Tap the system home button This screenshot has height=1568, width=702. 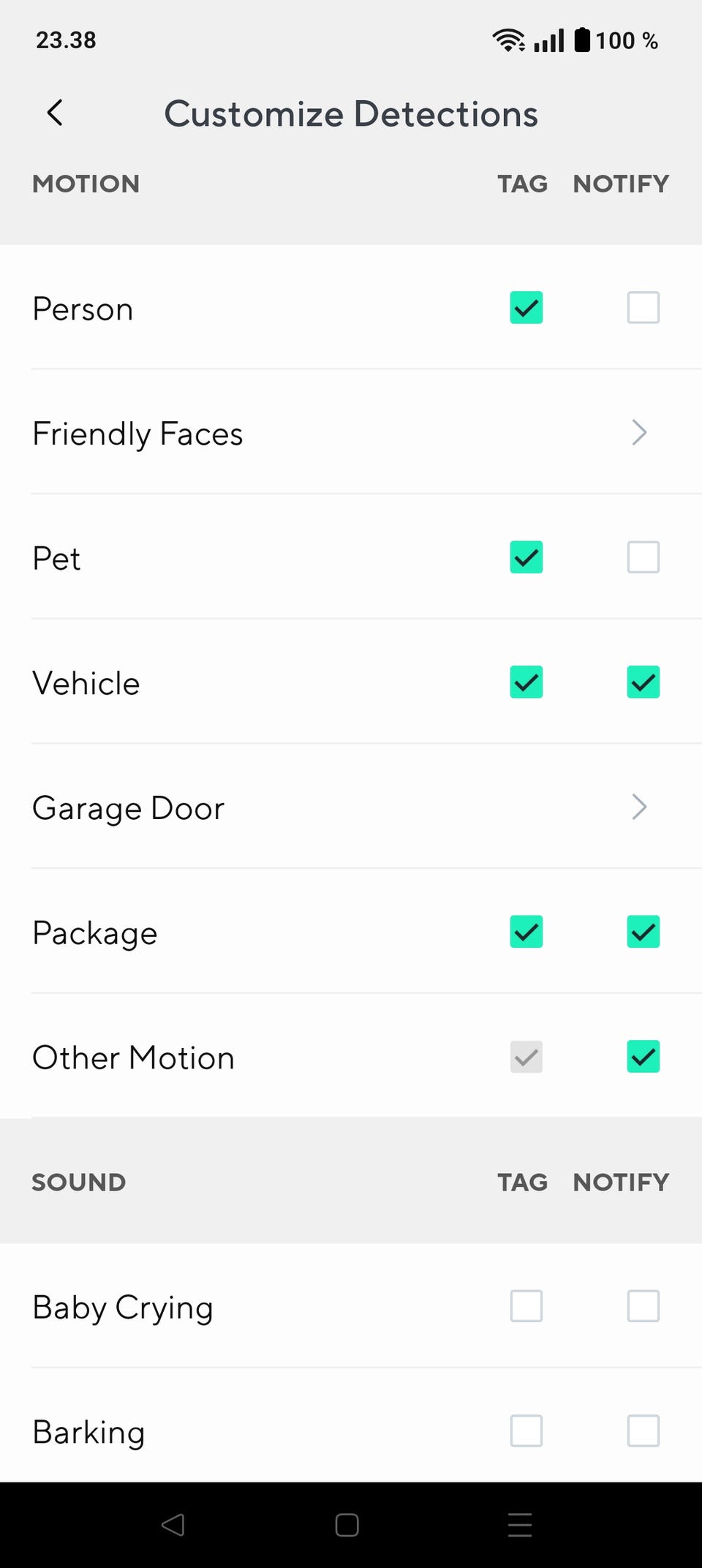click(x=347, y=1525)
